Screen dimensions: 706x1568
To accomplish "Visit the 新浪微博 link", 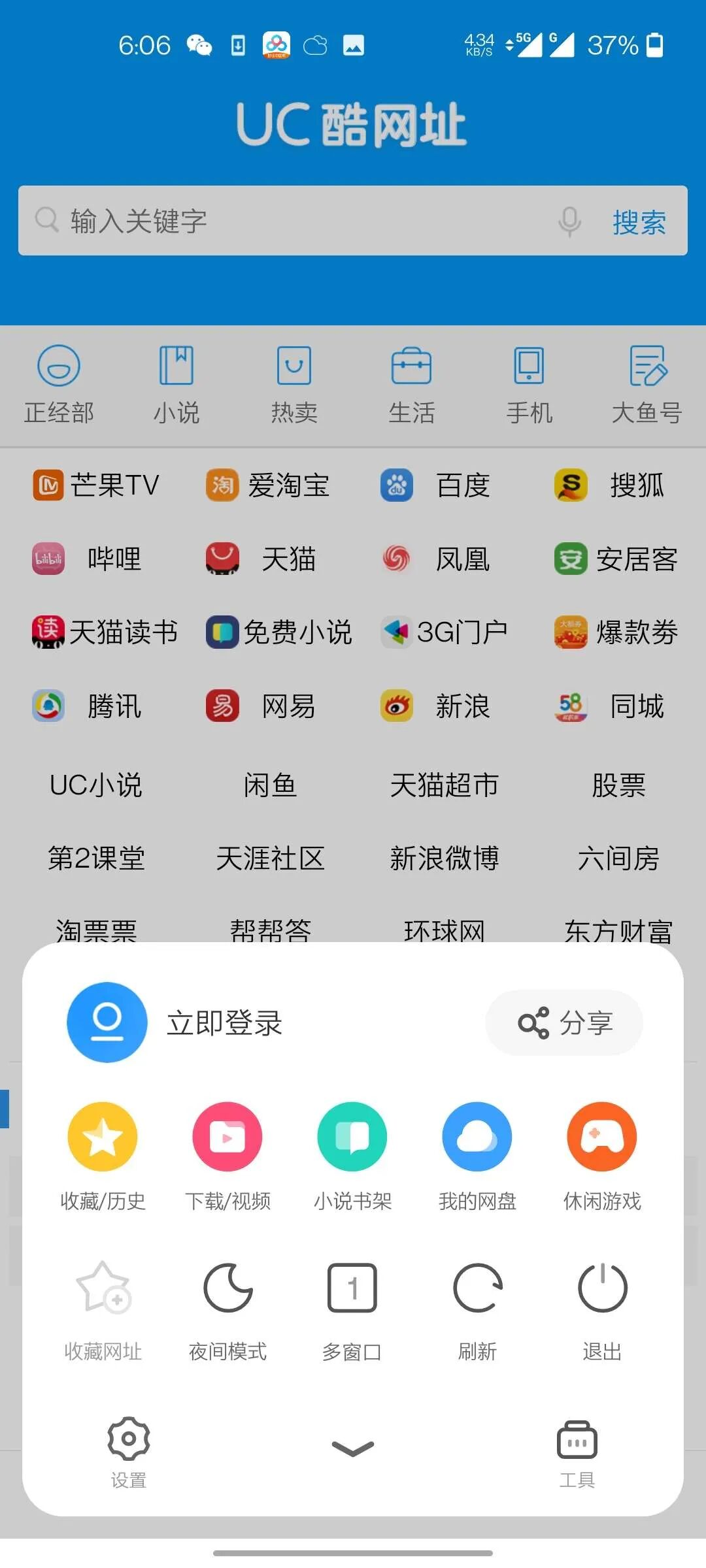I will coord(445,858).
